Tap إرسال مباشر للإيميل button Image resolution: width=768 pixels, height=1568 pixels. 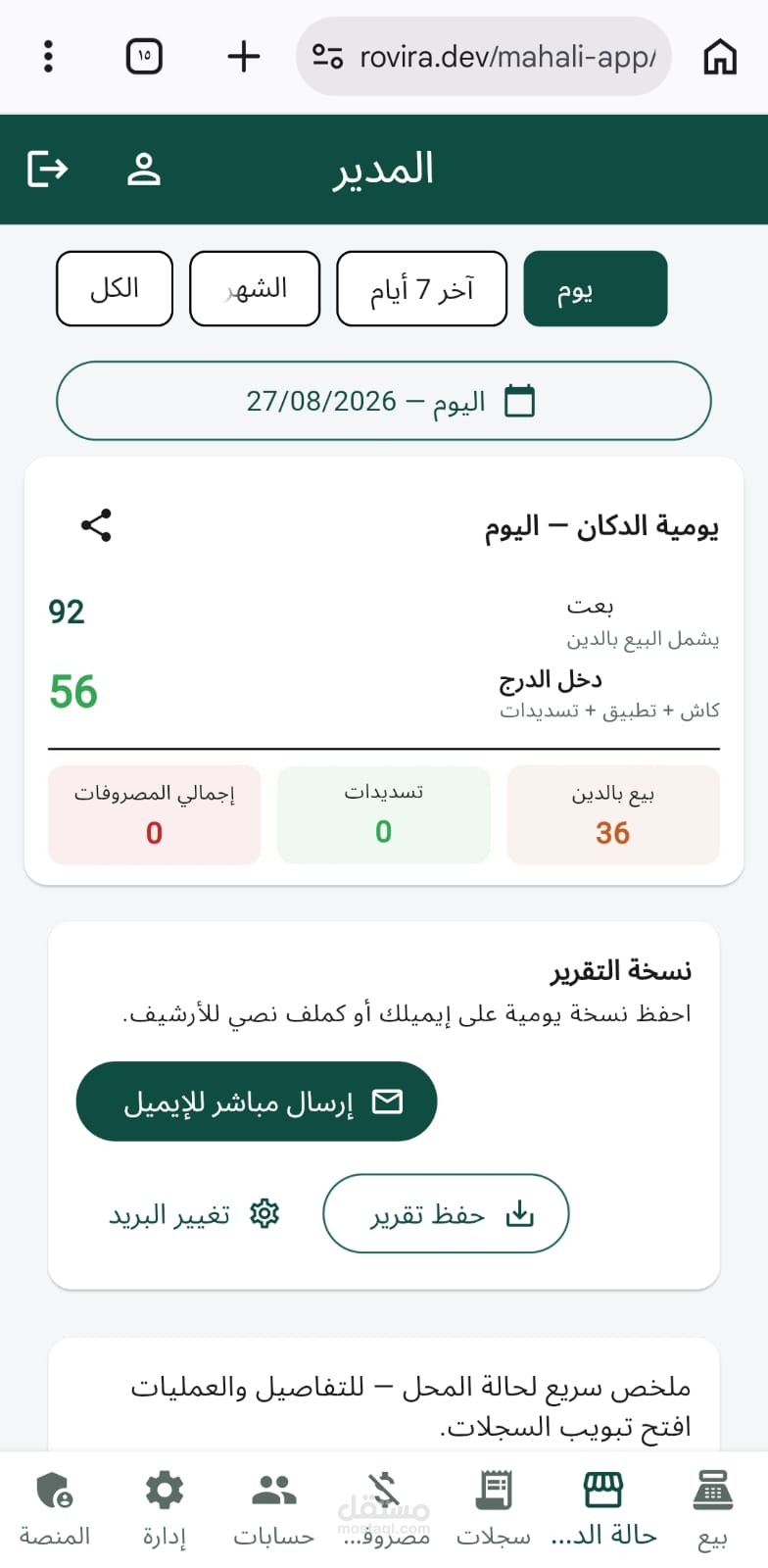pyautogui.click(x=257, y=1102)
